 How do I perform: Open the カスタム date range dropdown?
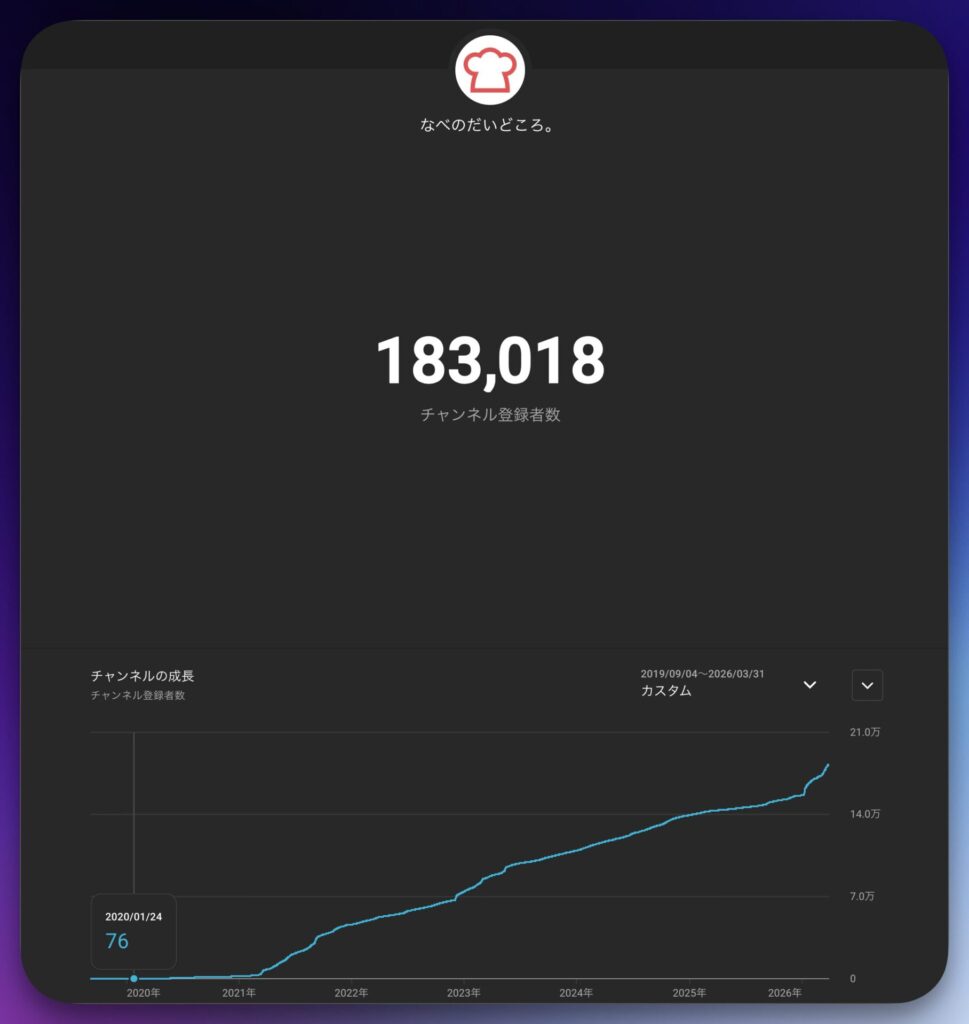click(x=810, y=685)
